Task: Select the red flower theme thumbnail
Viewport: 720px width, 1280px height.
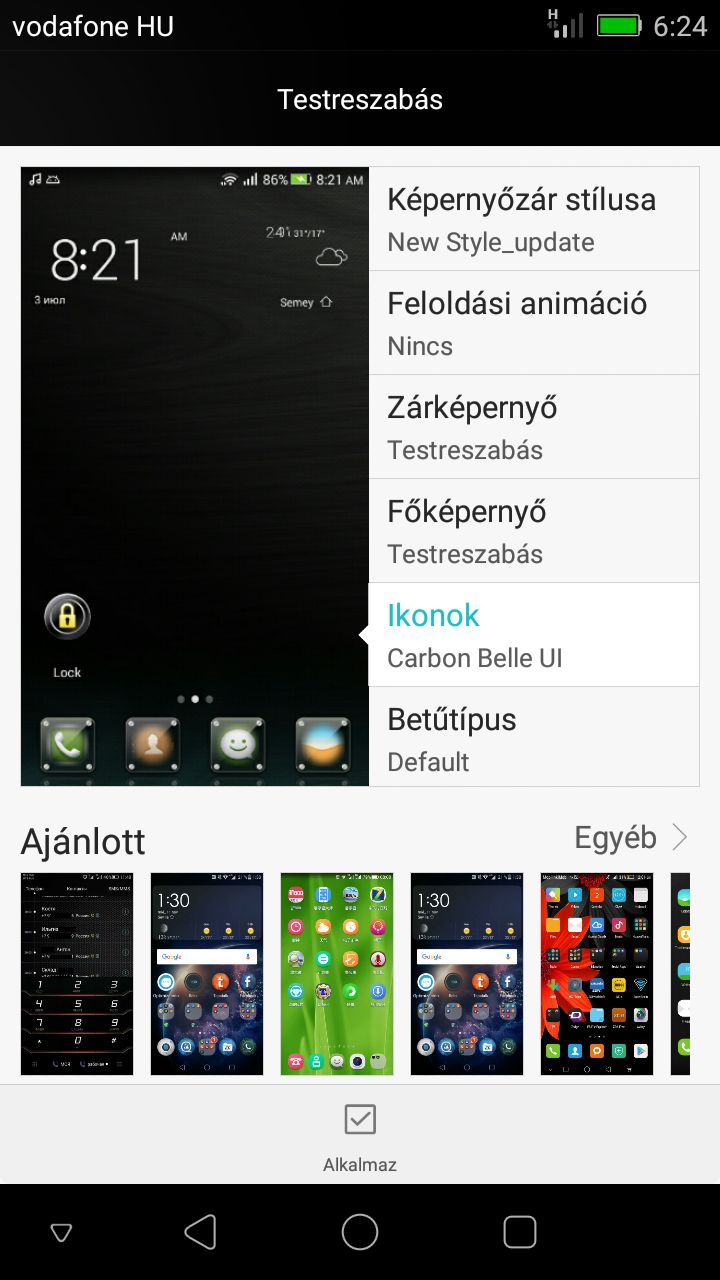Action: (x=597, y=974)
